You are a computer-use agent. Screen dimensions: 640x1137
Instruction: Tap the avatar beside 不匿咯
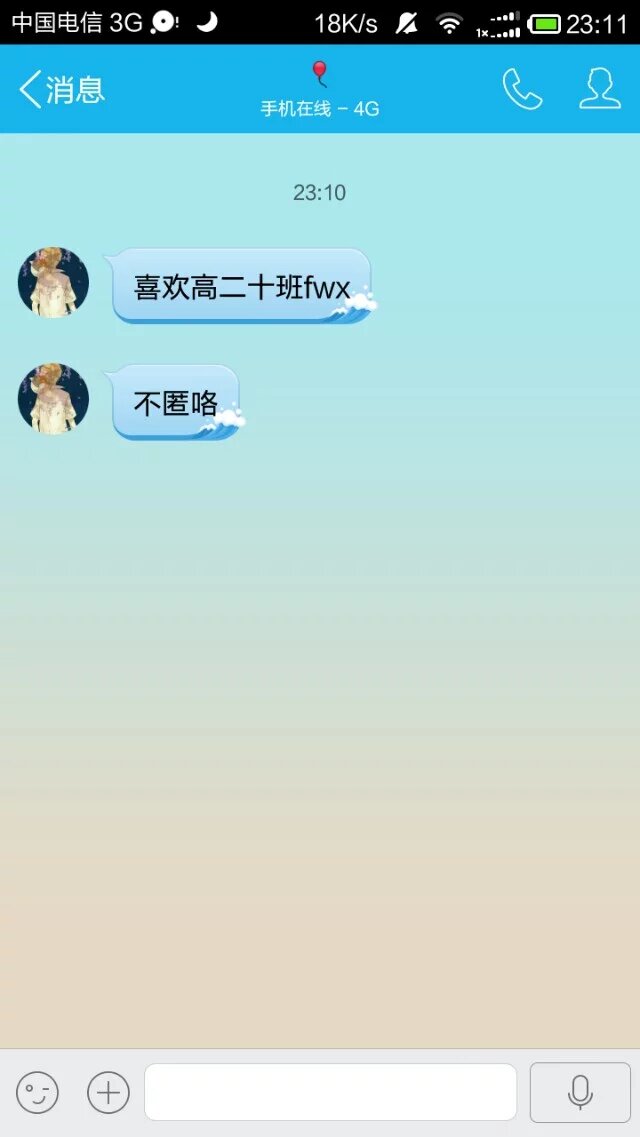pos(53,399)
